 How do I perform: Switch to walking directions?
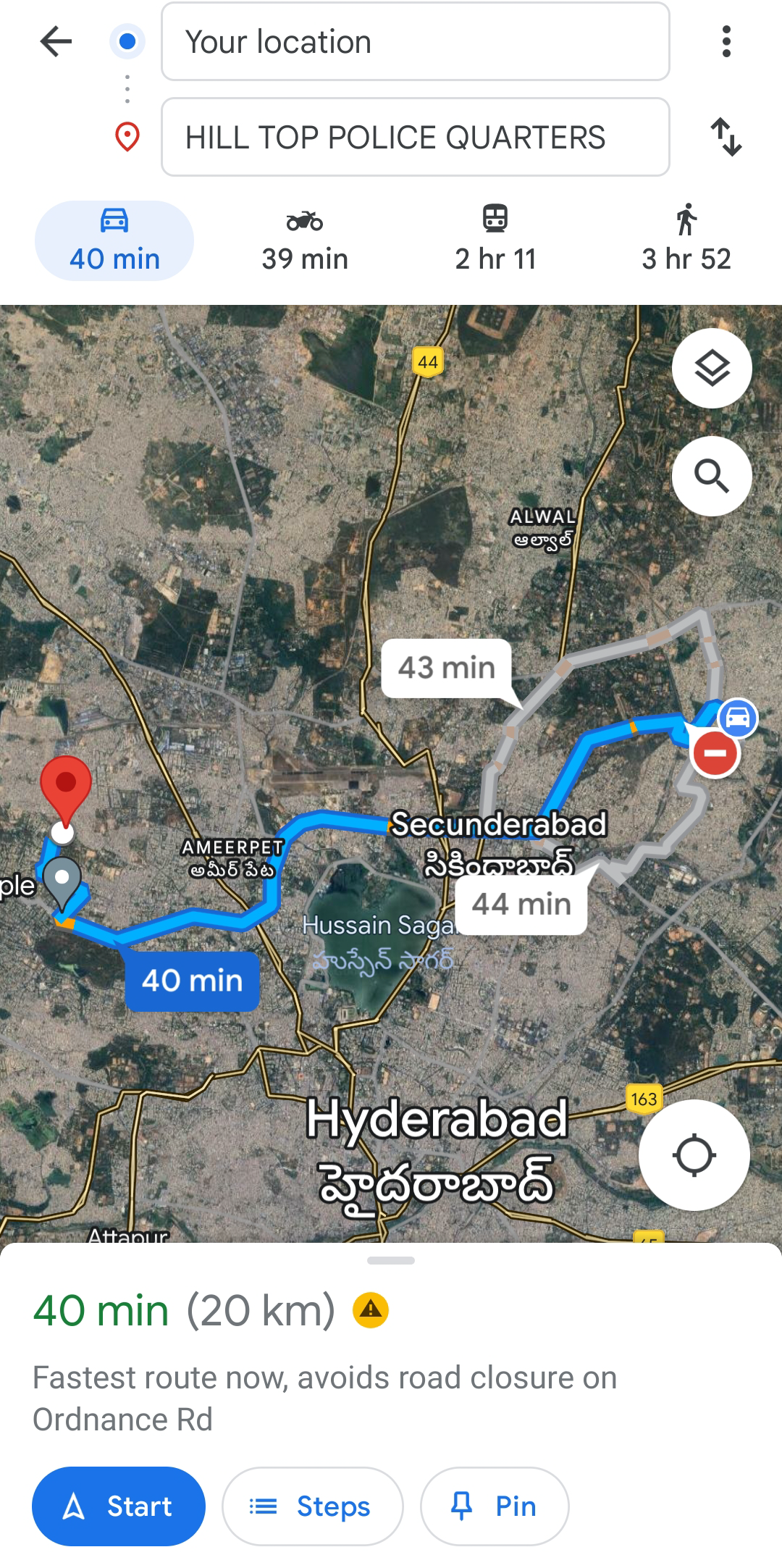tap(686, 240)
